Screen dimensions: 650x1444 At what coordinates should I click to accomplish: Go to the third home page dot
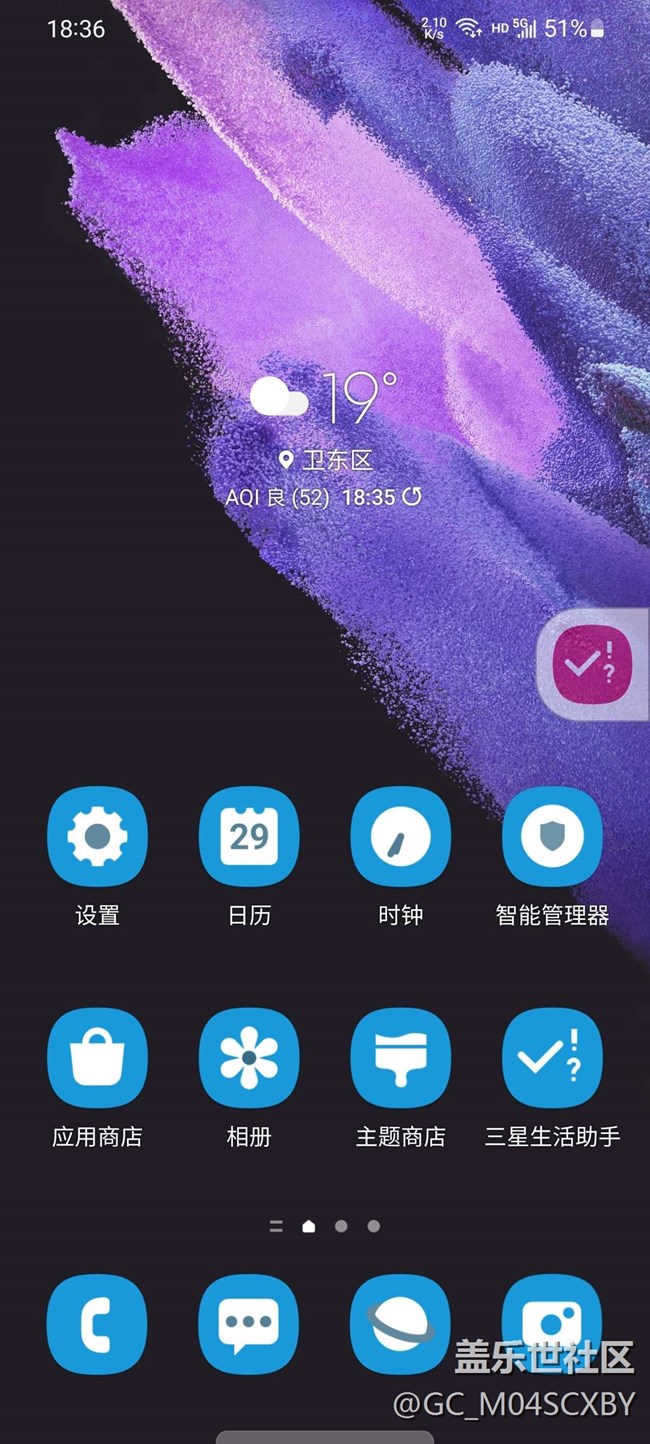(341, 1226)
